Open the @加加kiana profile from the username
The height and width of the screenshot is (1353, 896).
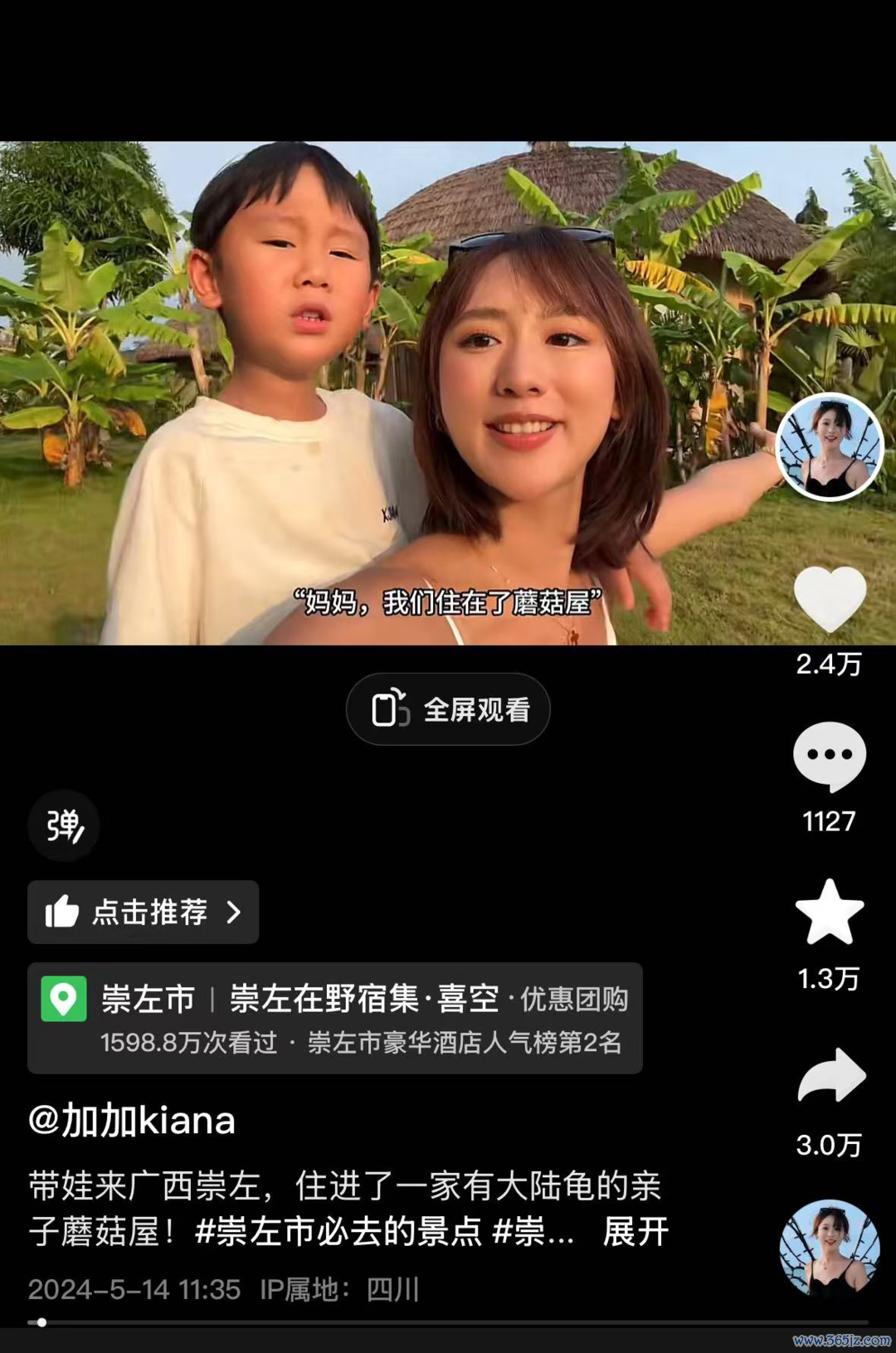tap(133, 1121)
